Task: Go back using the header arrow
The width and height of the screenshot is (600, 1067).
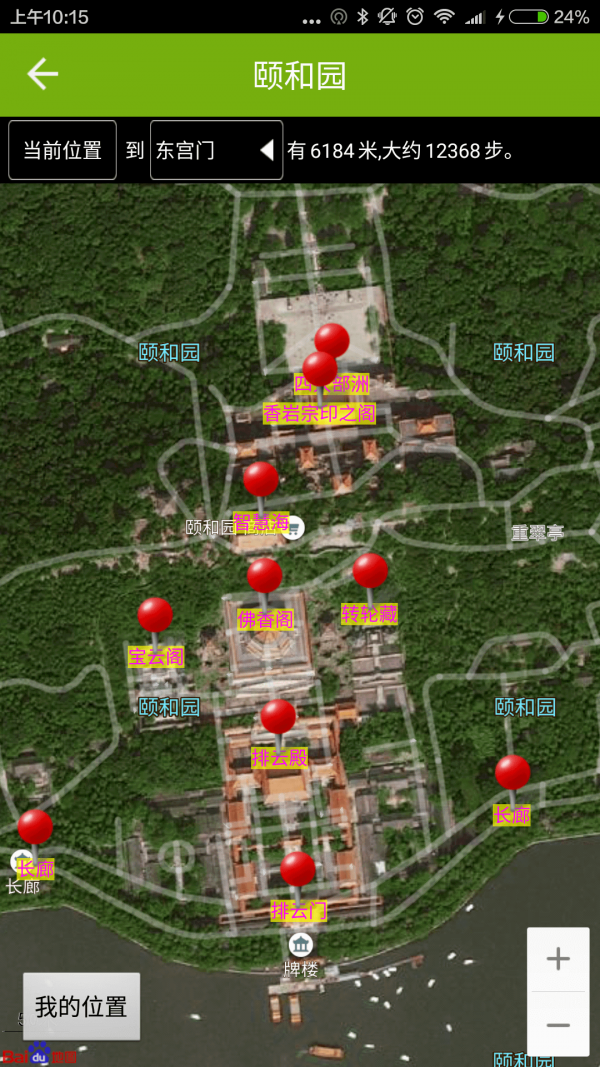Action: pos(43,74)
